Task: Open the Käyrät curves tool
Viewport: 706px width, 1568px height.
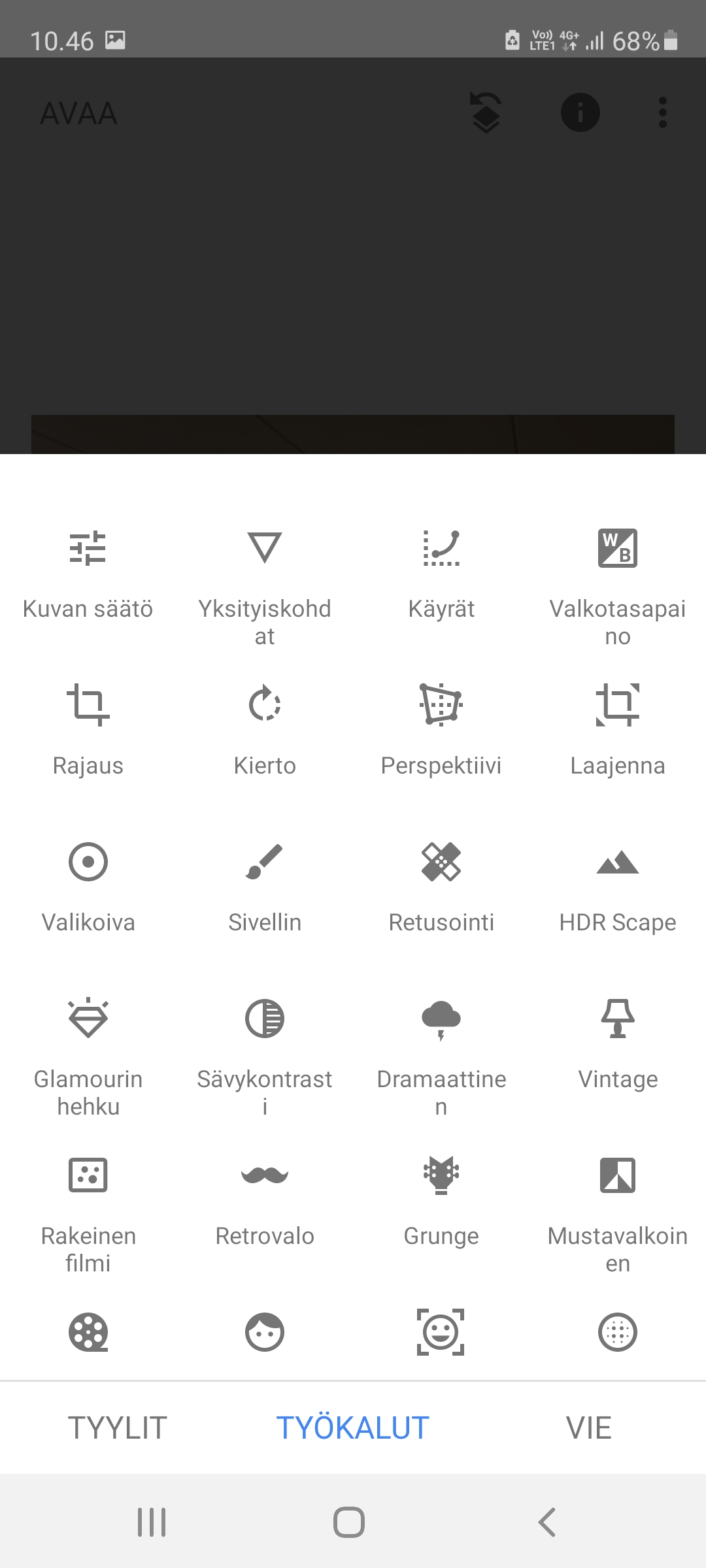Action: [x=441, y=575]
